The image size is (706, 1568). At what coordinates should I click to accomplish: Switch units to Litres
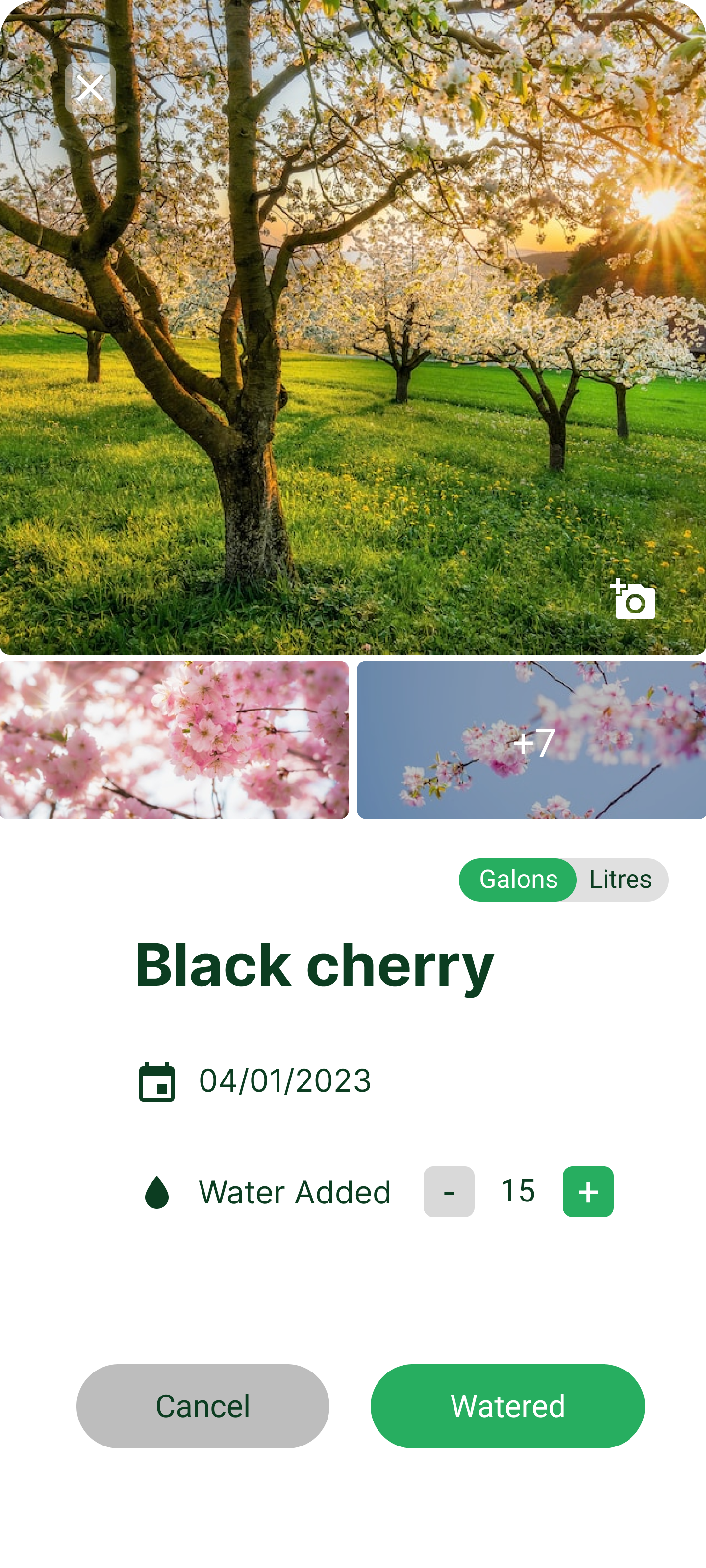(x=620, y=880)
